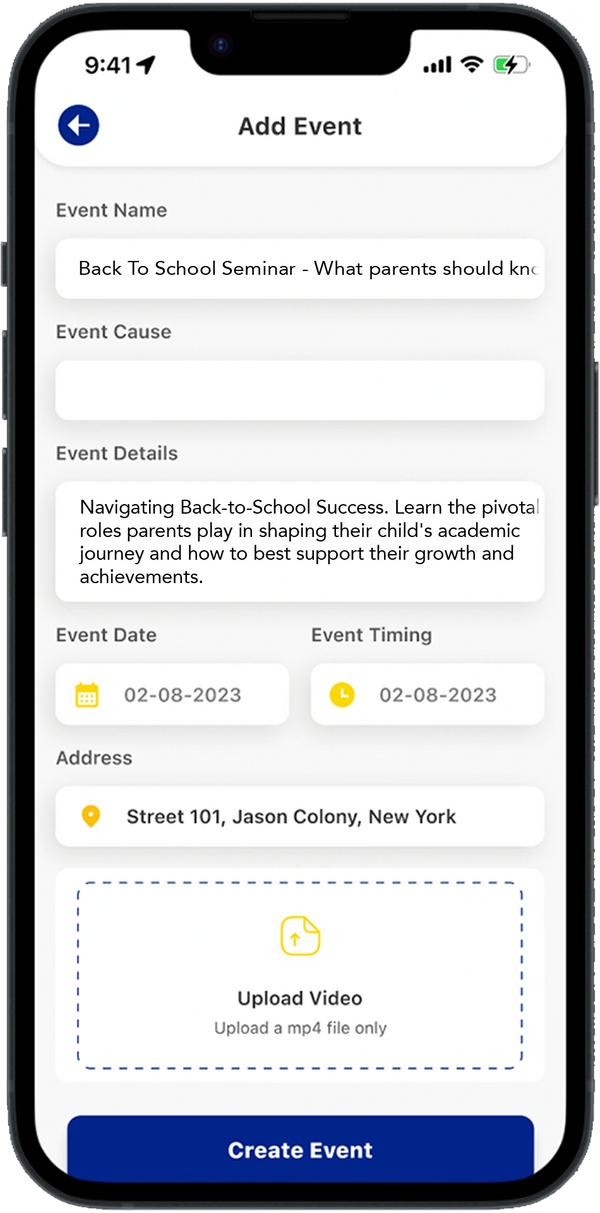The image size is (600, 1213).
Task: Go back using the arrow icon
Action: click(79, 126)
